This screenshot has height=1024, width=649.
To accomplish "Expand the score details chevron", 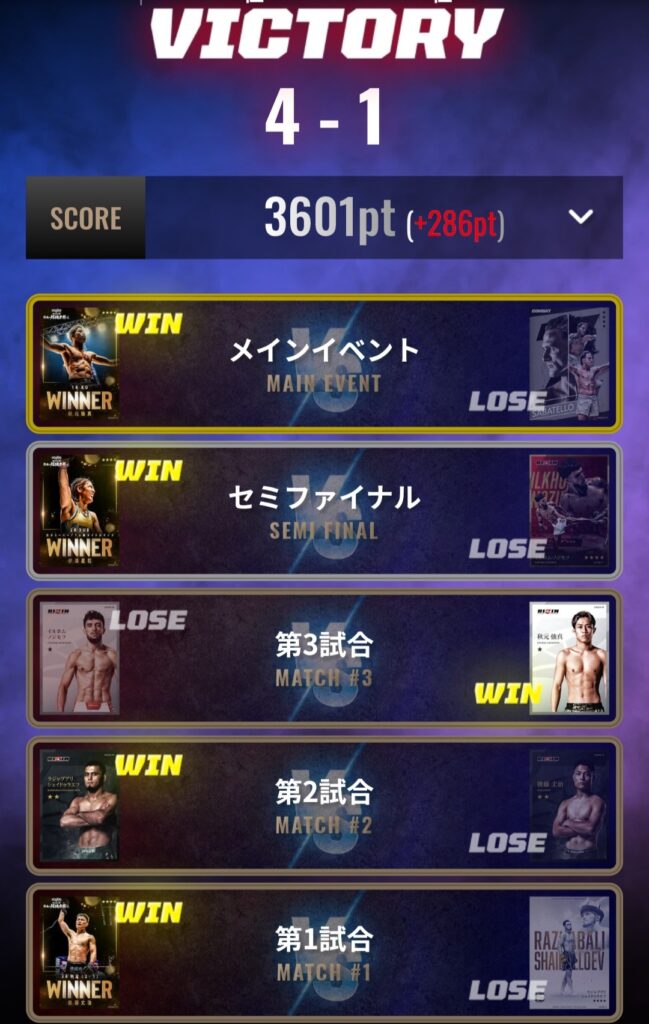I will [581, 217].
